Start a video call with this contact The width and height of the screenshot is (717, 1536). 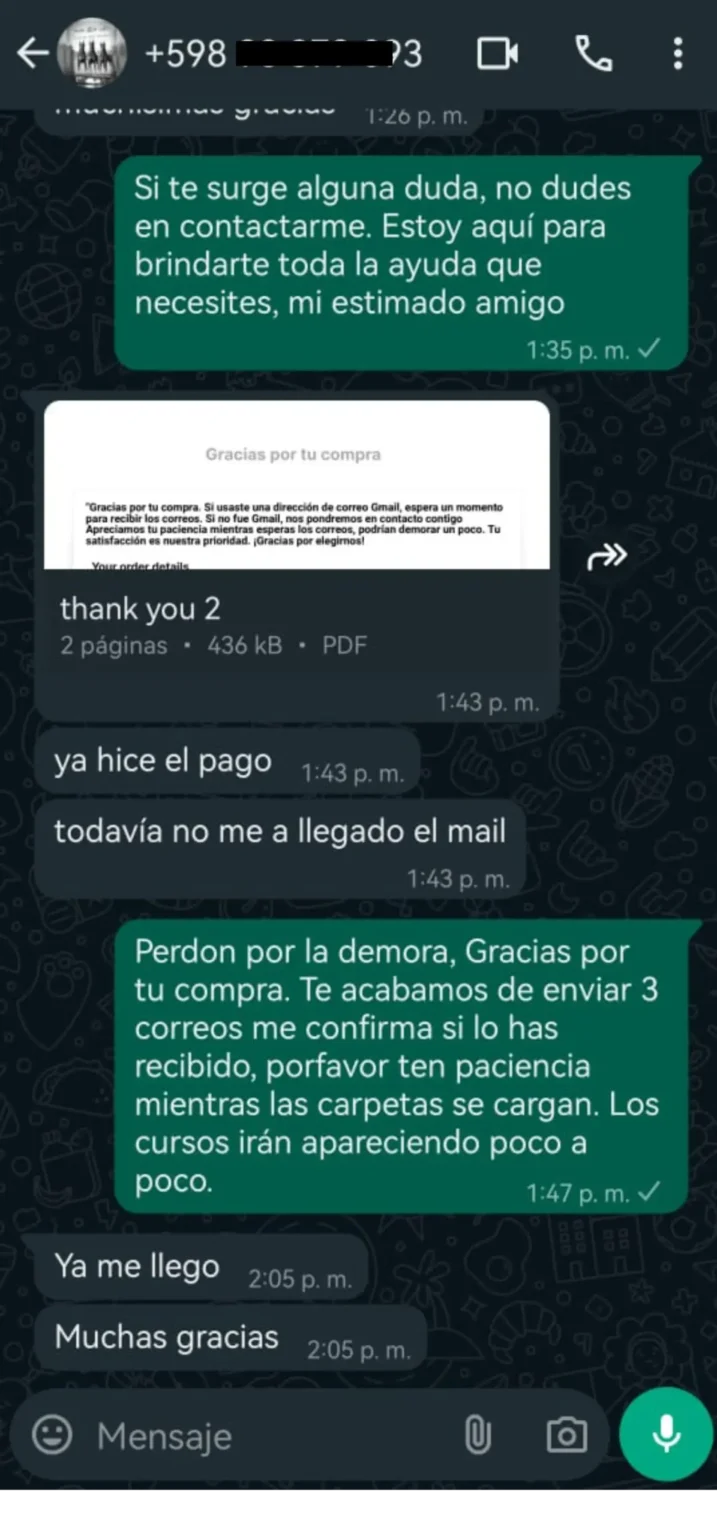(497, 54)
